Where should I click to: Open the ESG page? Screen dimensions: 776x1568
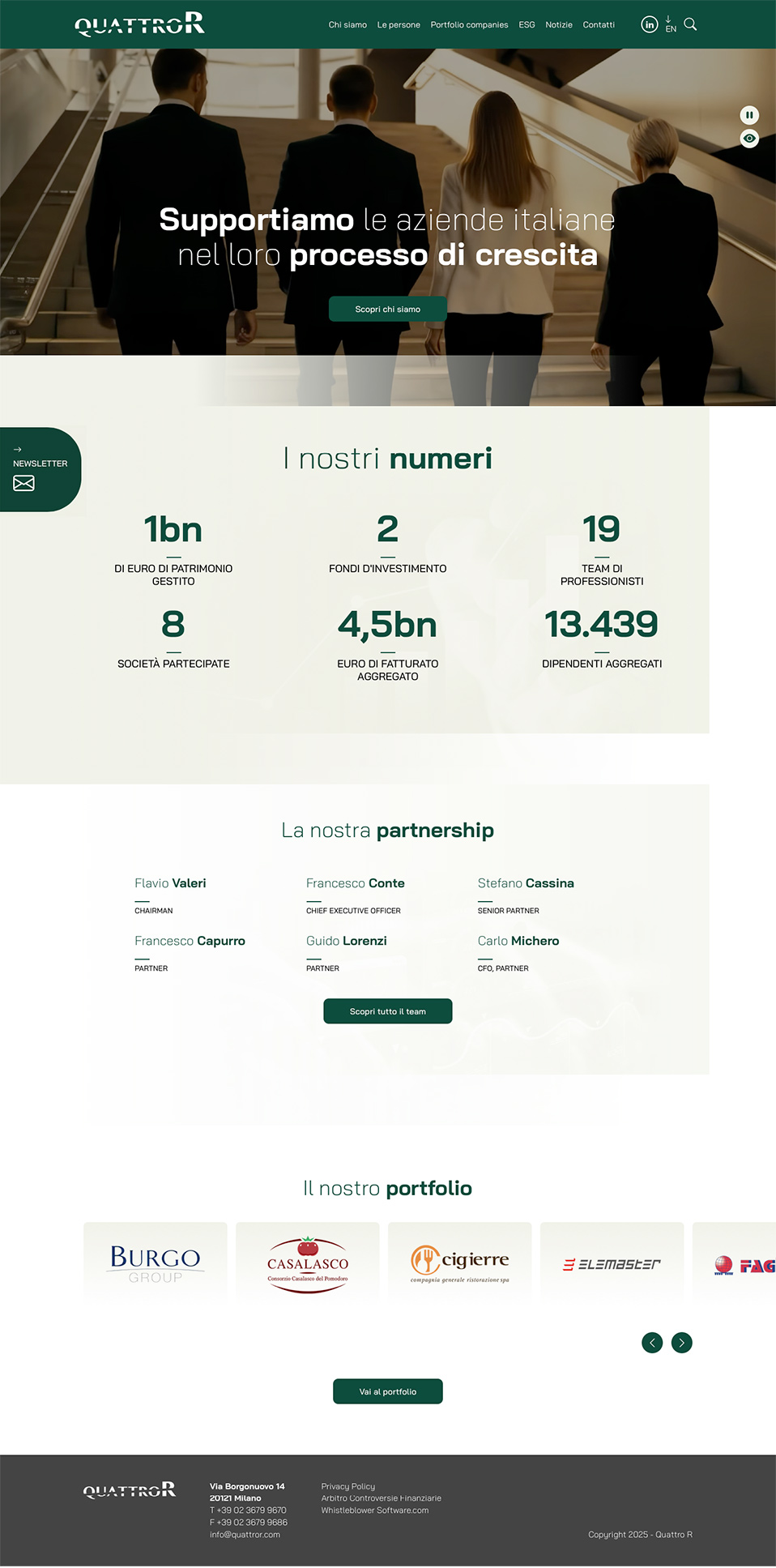(527, 25)
